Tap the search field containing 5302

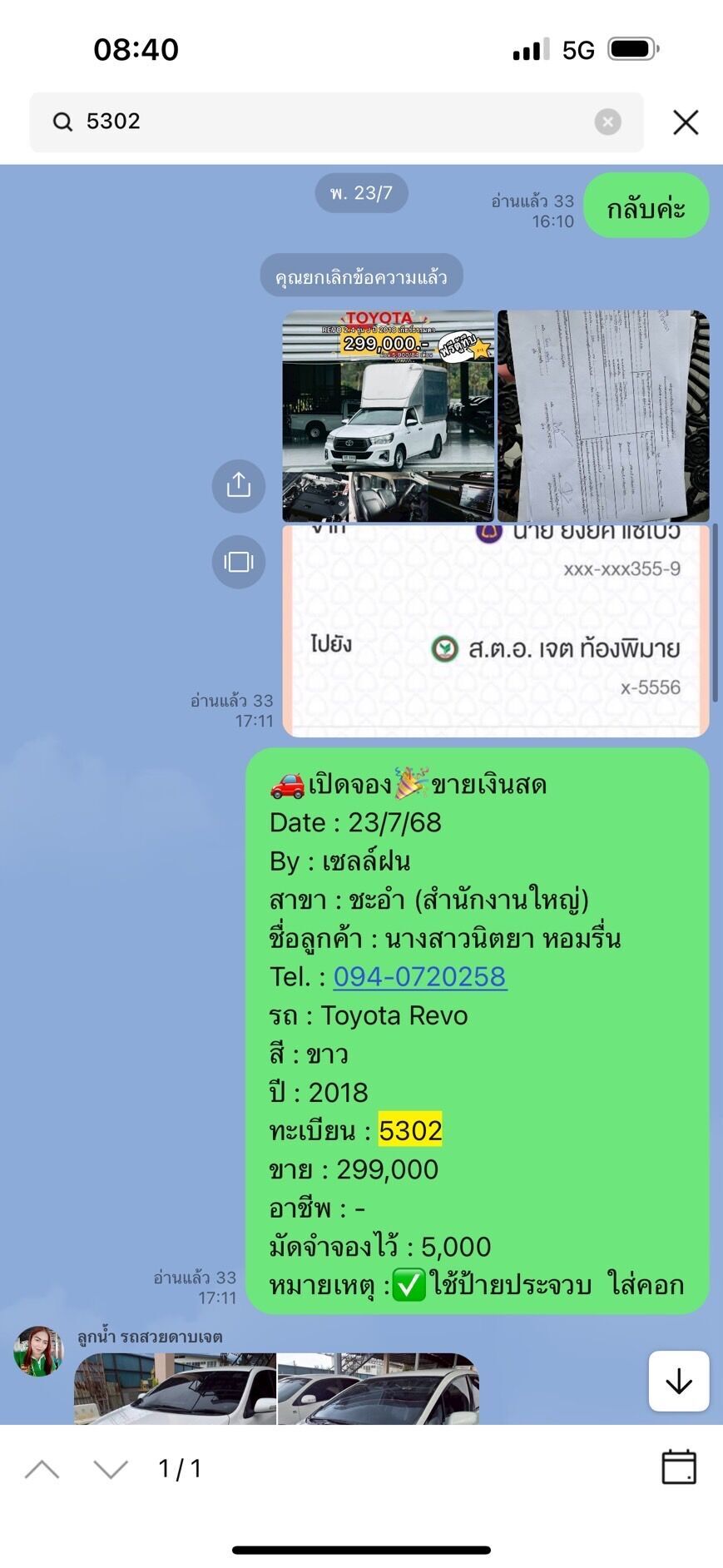pos(336,122)
